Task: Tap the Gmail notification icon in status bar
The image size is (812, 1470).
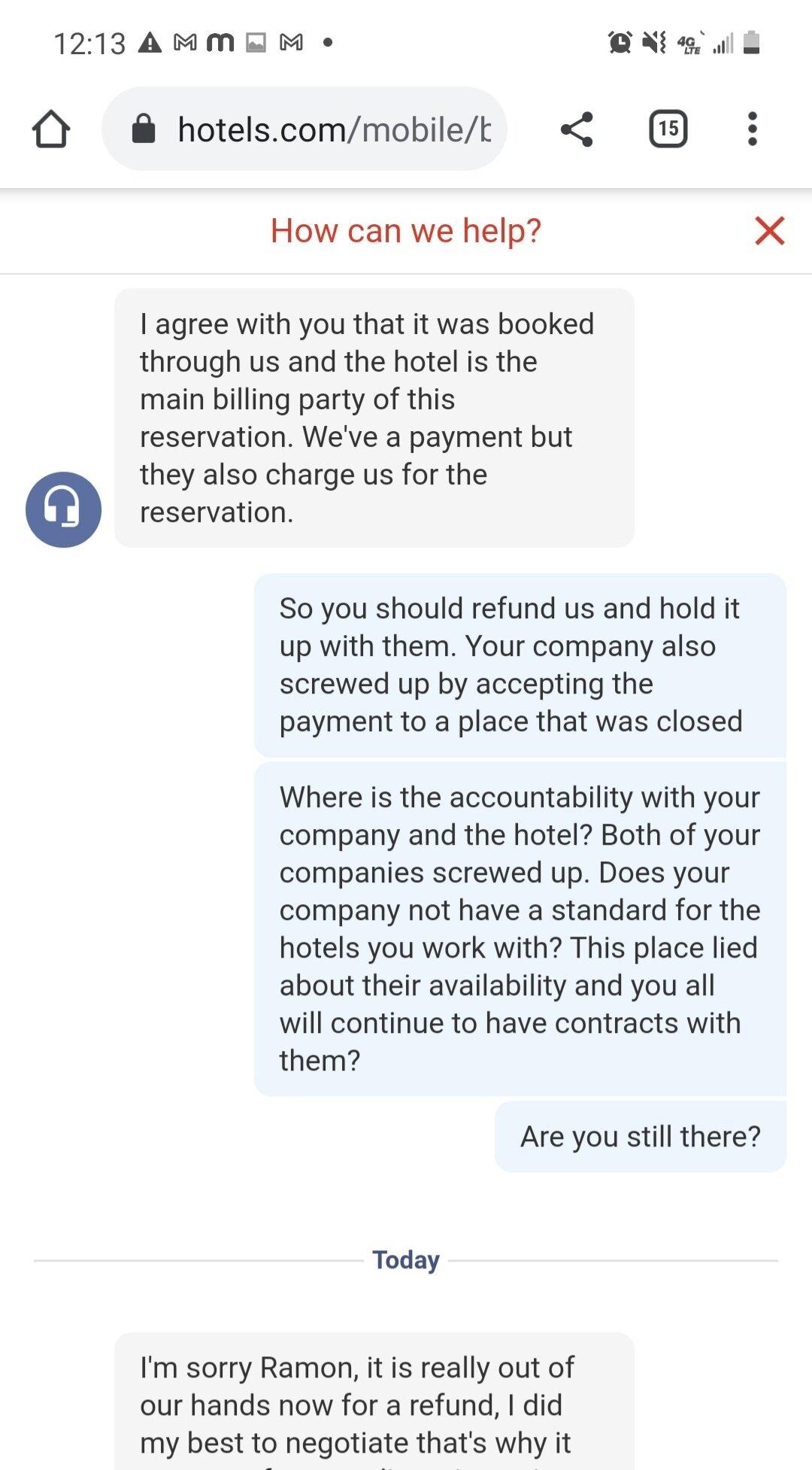Action: 183,43
